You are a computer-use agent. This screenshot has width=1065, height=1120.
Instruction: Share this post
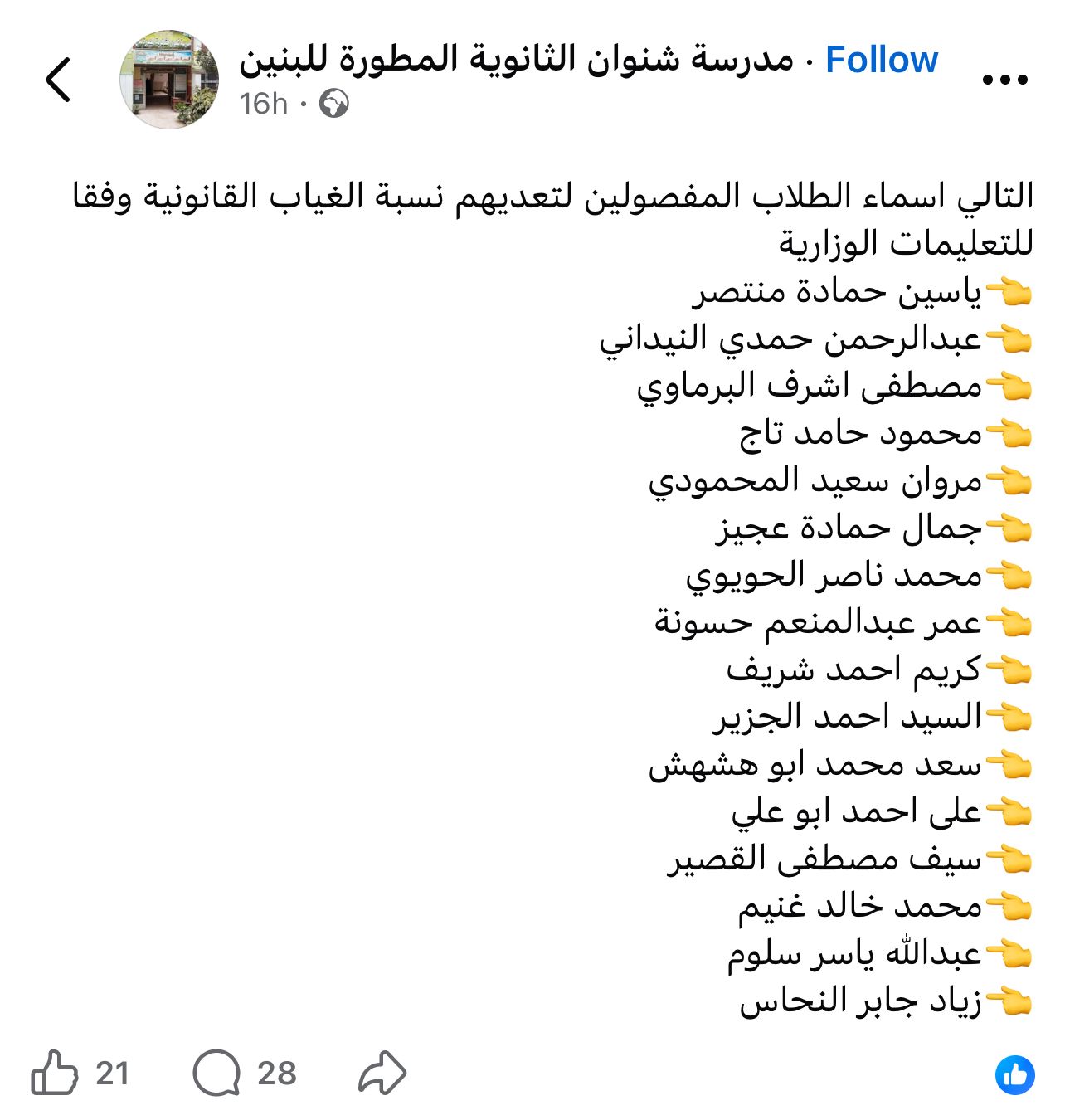(x=382, y=1073)
